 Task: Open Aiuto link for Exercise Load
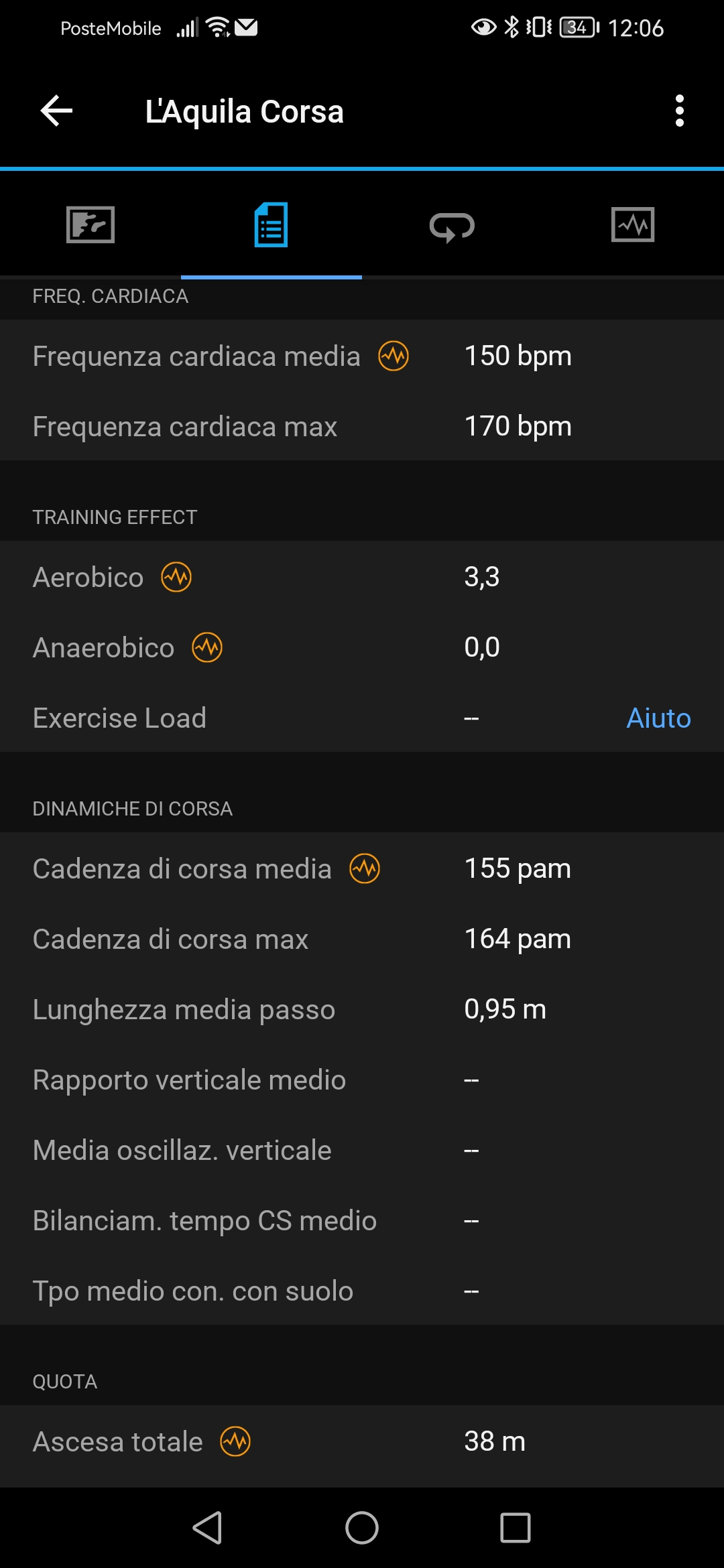[x=658, y=718]
